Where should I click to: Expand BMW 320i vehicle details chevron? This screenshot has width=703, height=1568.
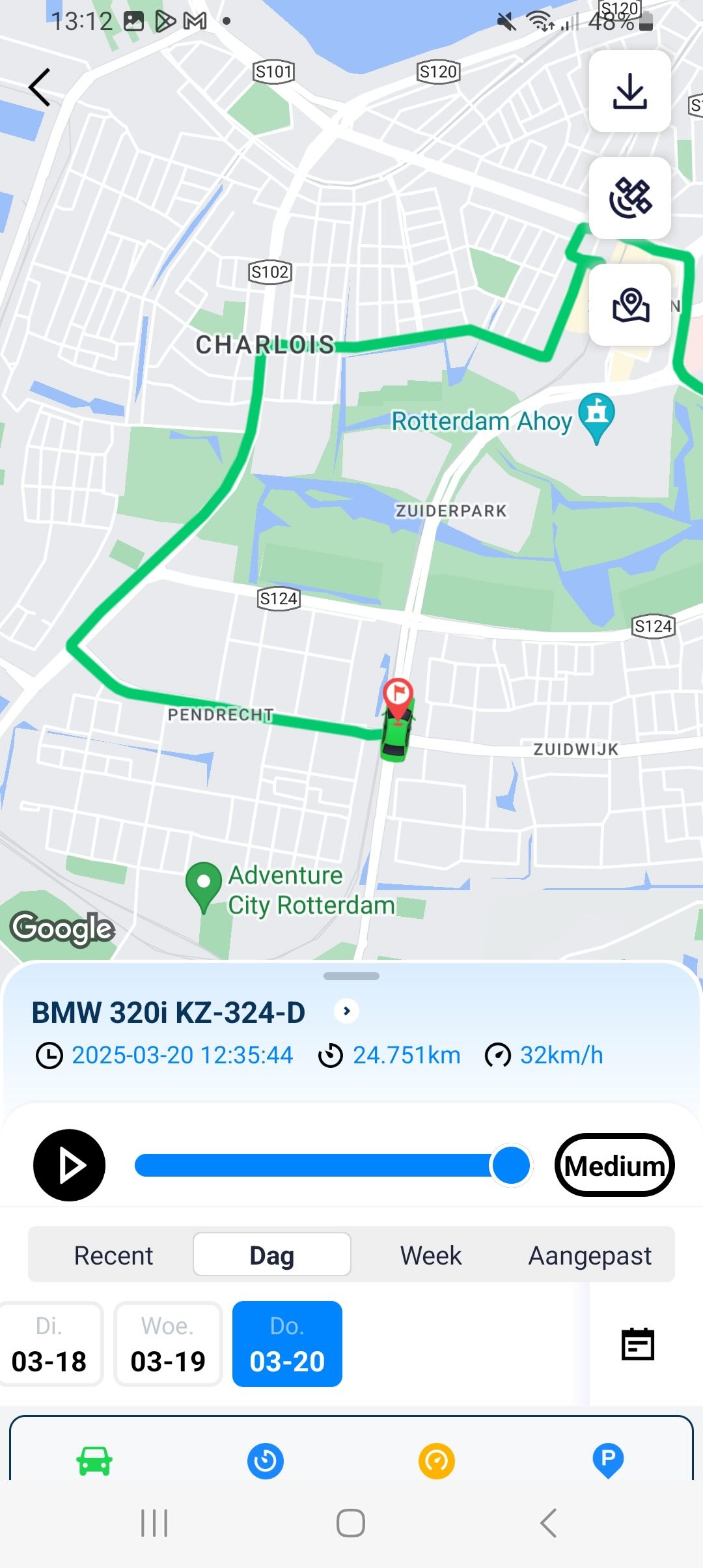coord(348,1011)
